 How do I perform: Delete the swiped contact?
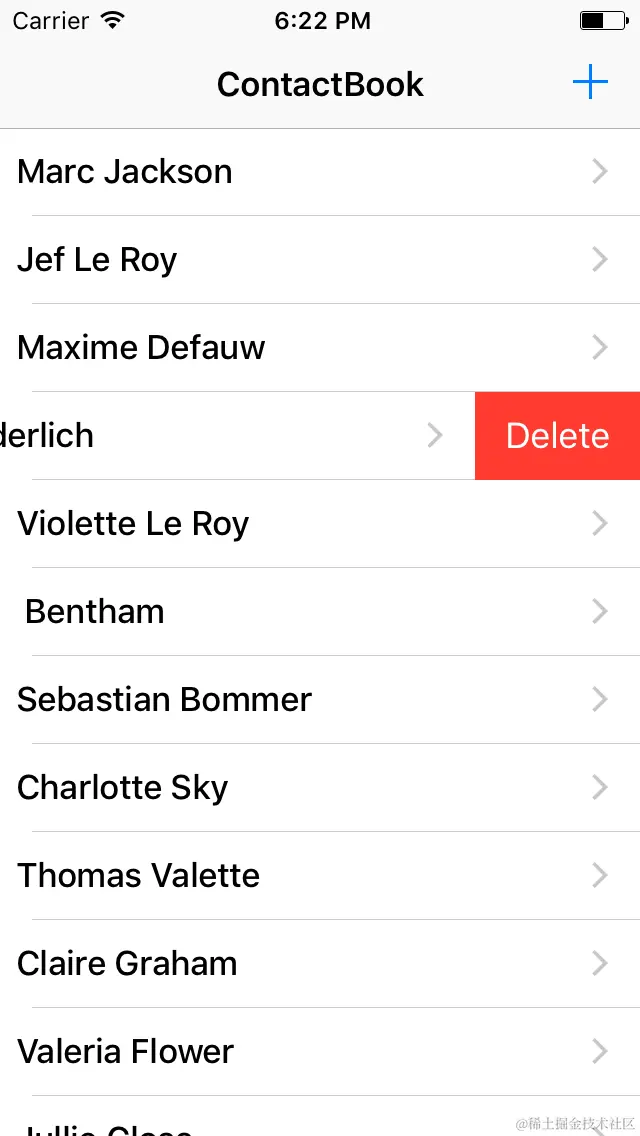(557, 436)
